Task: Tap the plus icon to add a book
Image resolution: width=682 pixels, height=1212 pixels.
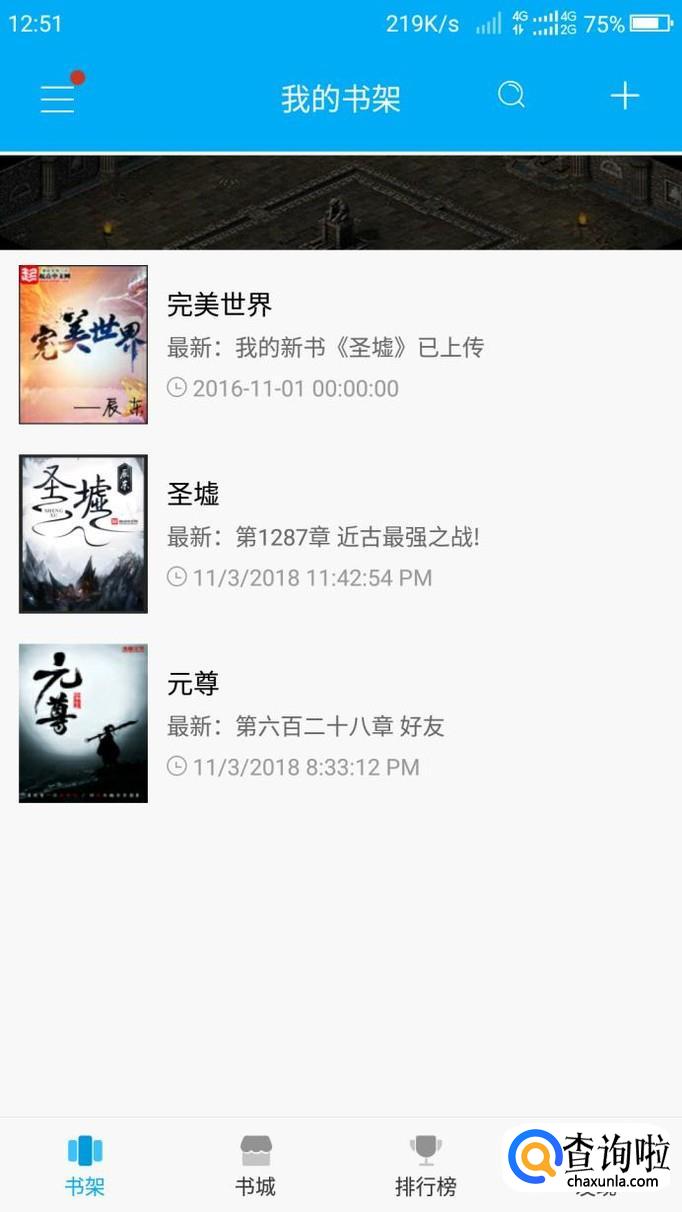Action: [x=625, y=95]
